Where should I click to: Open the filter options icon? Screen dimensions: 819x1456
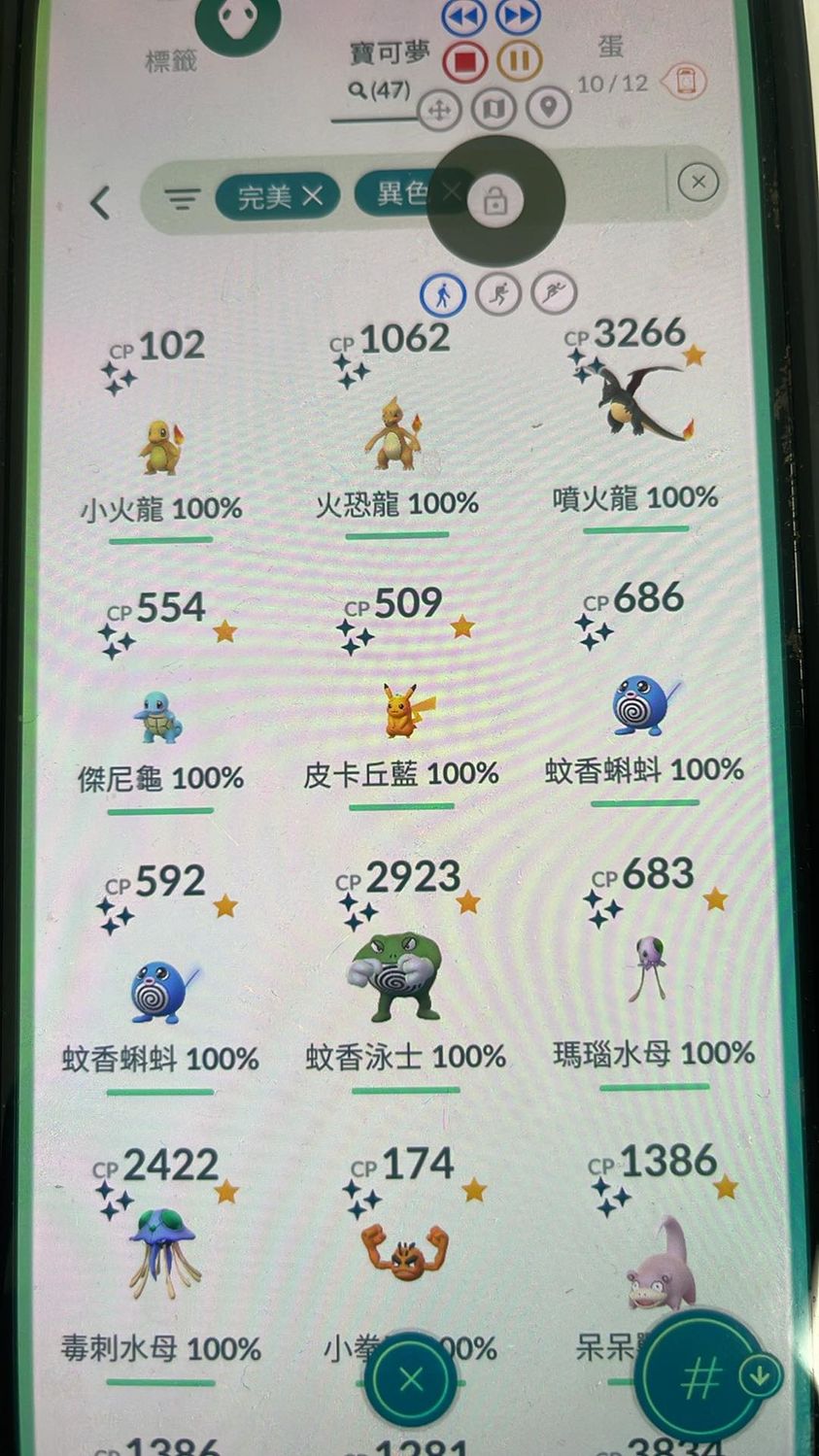182,200
